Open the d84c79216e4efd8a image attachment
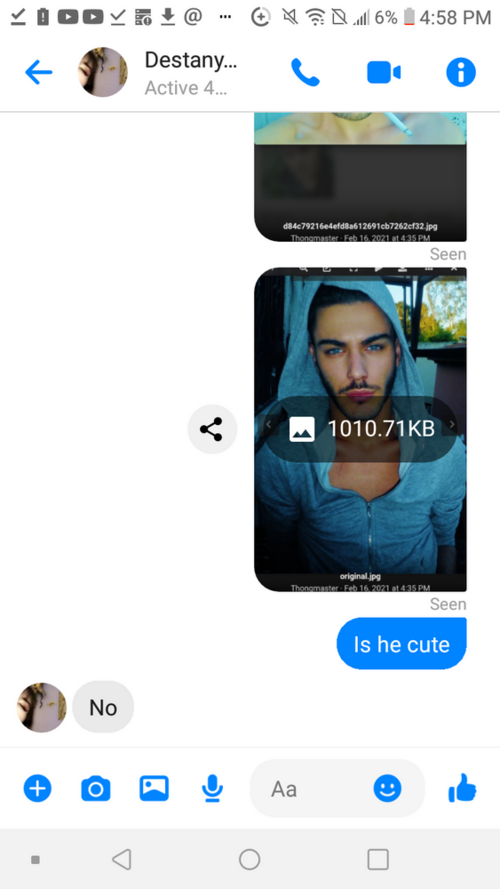The width and height of the screenshot is (500, 889). 360,177
